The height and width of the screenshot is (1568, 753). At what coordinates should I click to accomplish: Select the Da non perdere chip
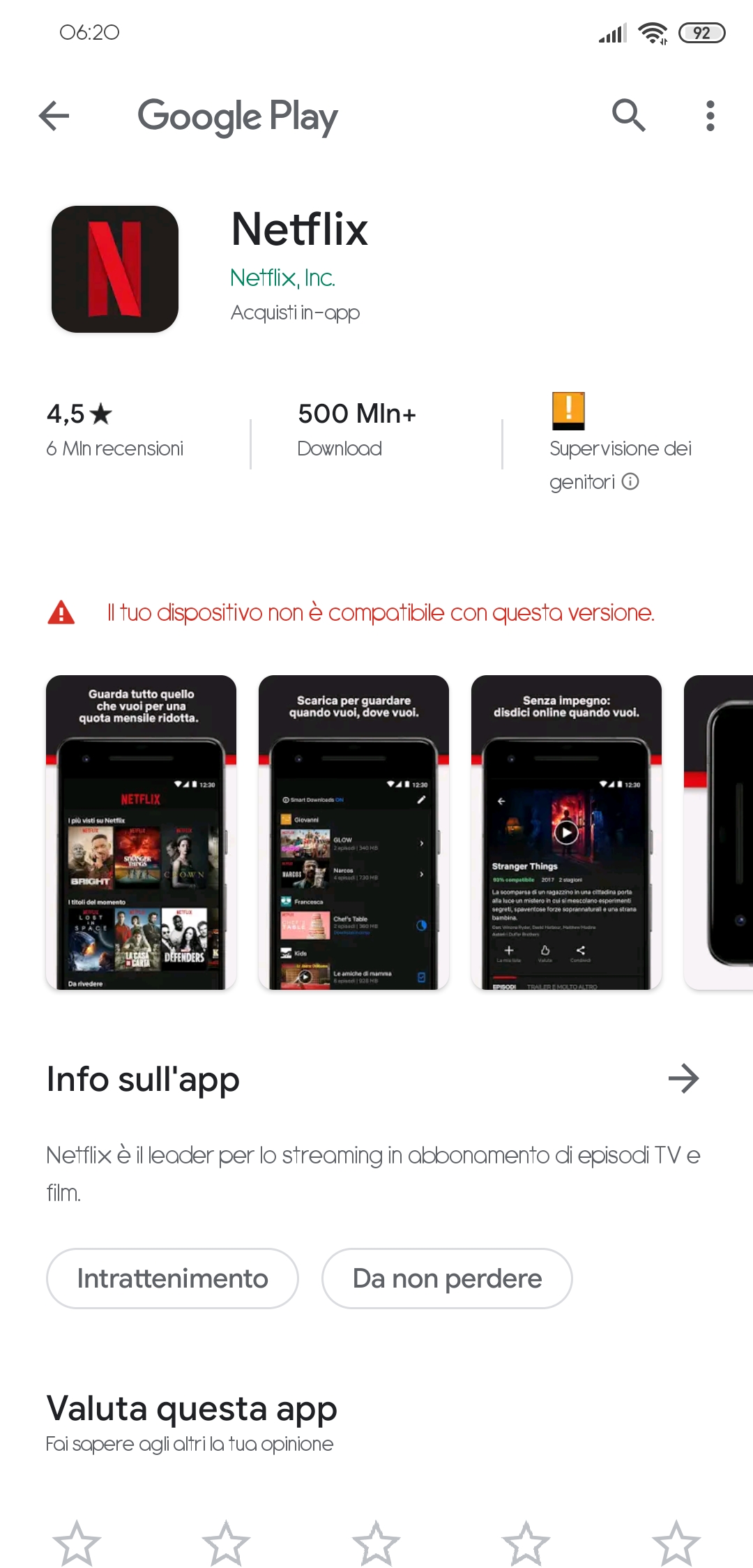click(x=447, y=1279)
